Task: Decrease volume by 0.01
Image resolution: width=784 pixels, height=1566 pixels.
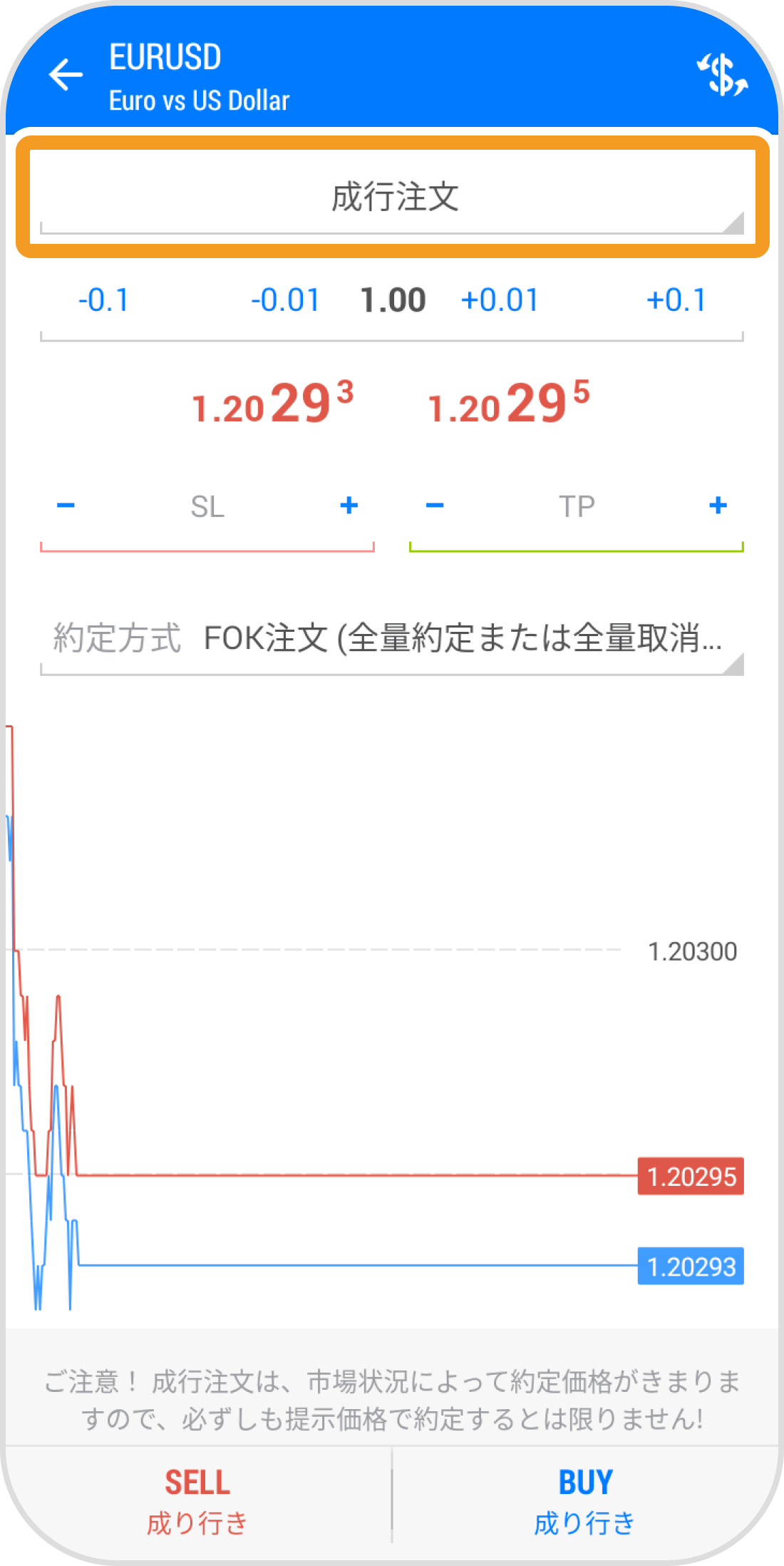Action: (285, 300)
